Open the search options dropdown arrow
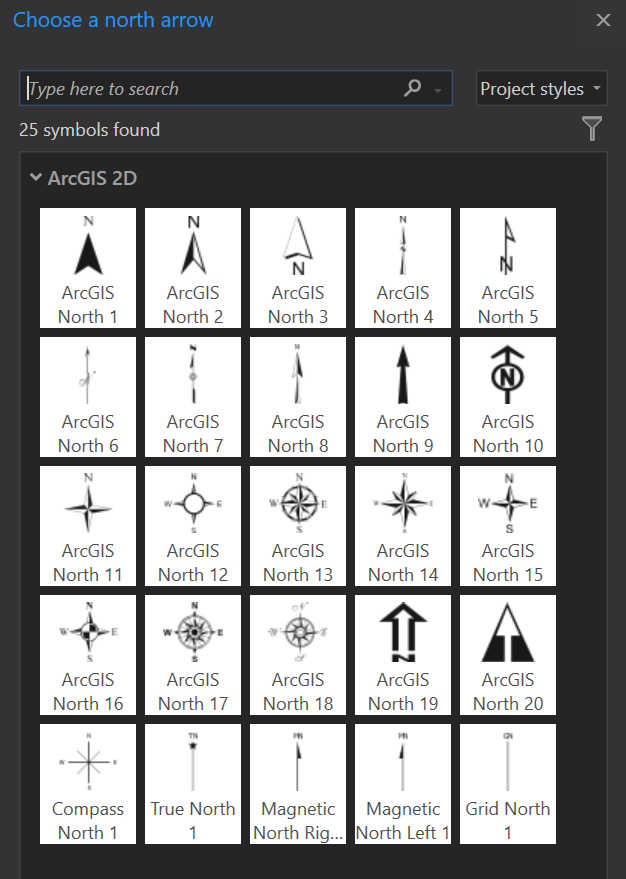This screenshot has width=626, height=879. coord(438,90)
